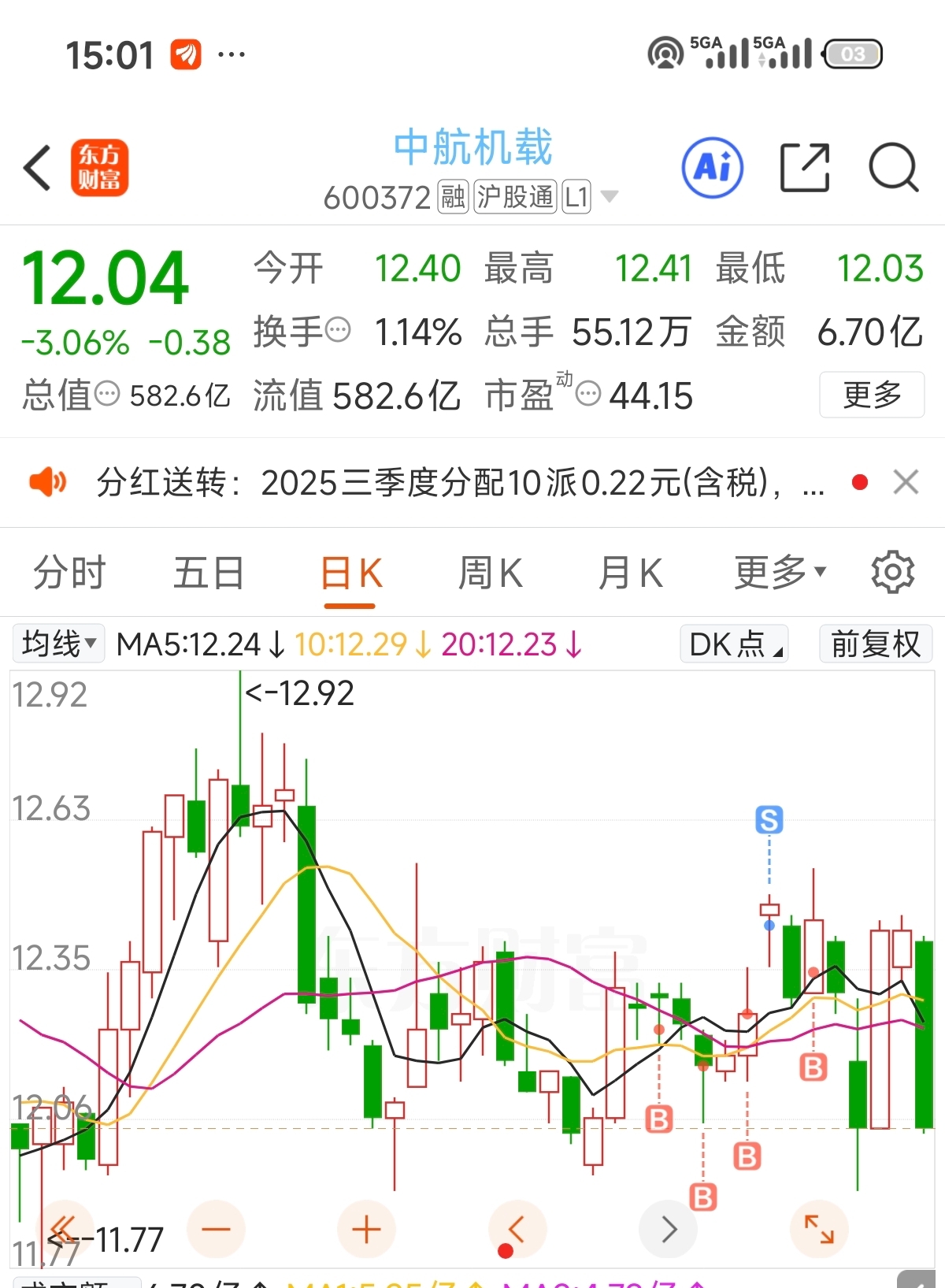Open the search magnifier
The width and height of the screenshot is (945, 1288).
[893, 168]
